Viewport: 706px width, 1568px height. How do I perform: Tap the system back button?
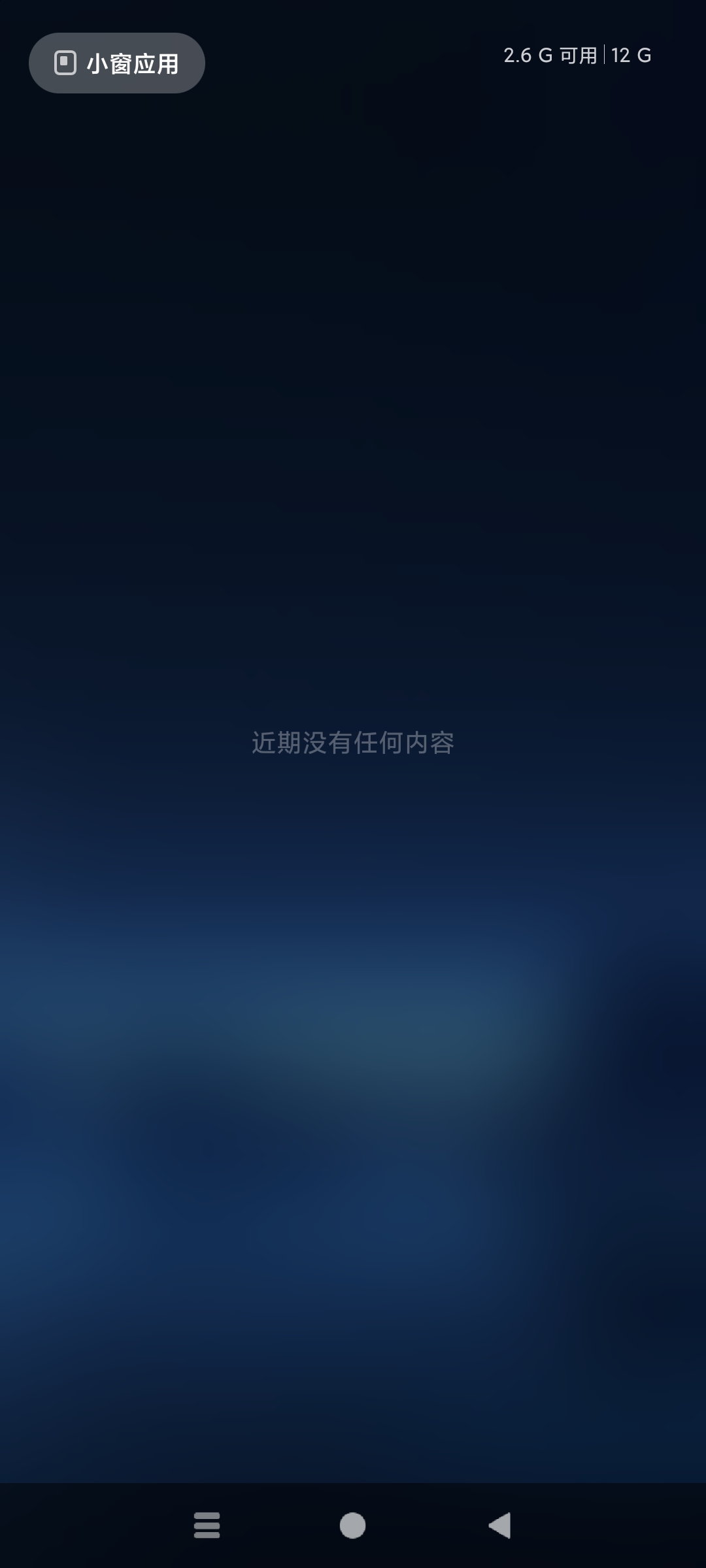tap(499, 1526)
